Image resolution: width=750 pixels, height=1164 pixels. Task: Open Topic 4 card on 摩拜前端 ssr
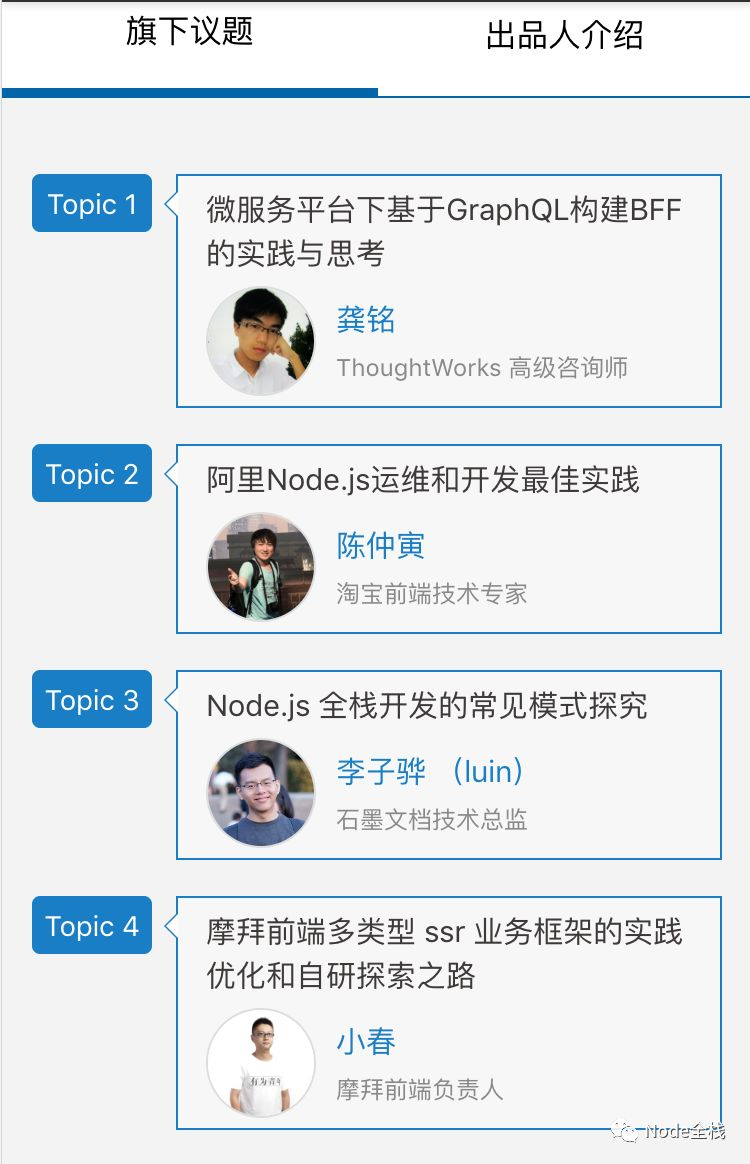pos(444,953)
